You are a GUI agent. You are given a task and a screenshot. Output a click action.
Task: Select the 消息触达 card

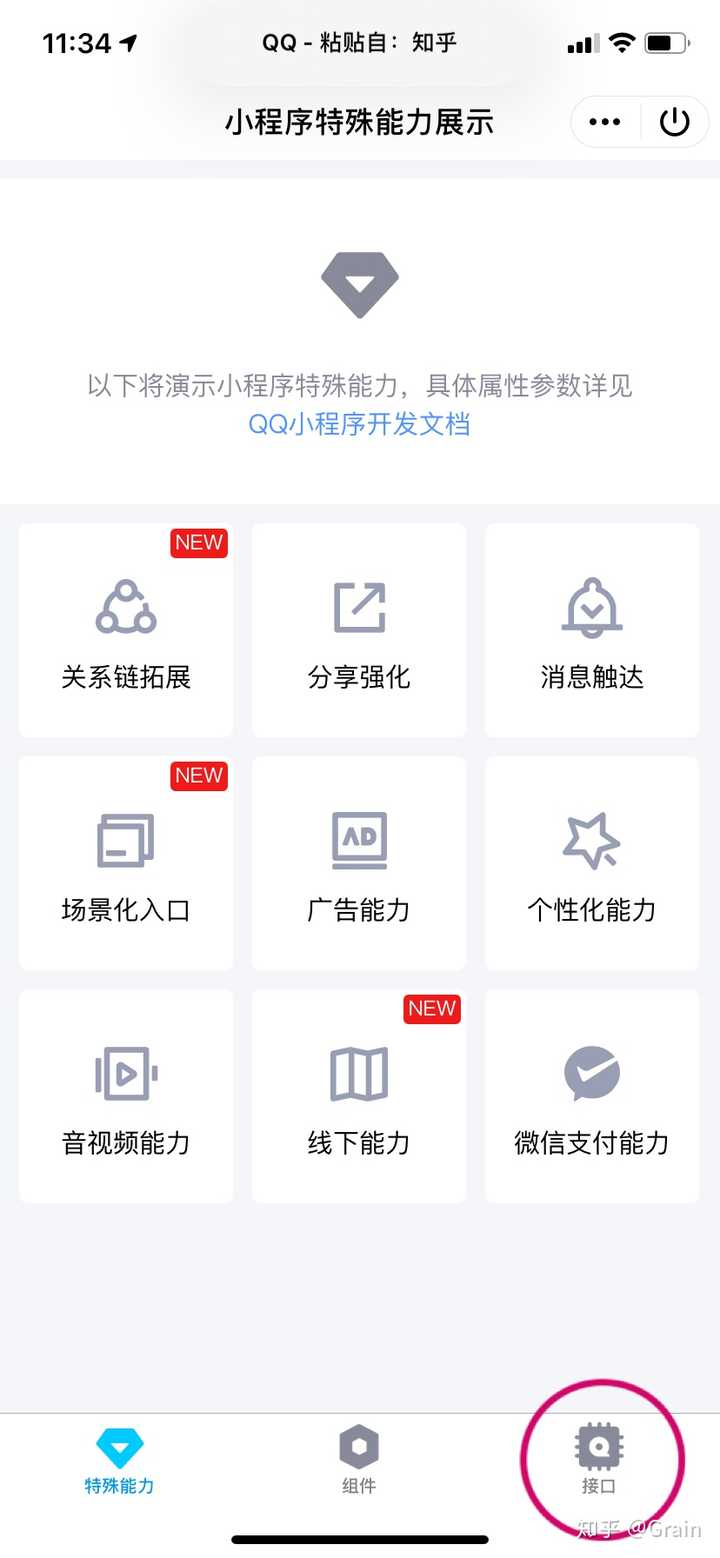coord(592,630)
